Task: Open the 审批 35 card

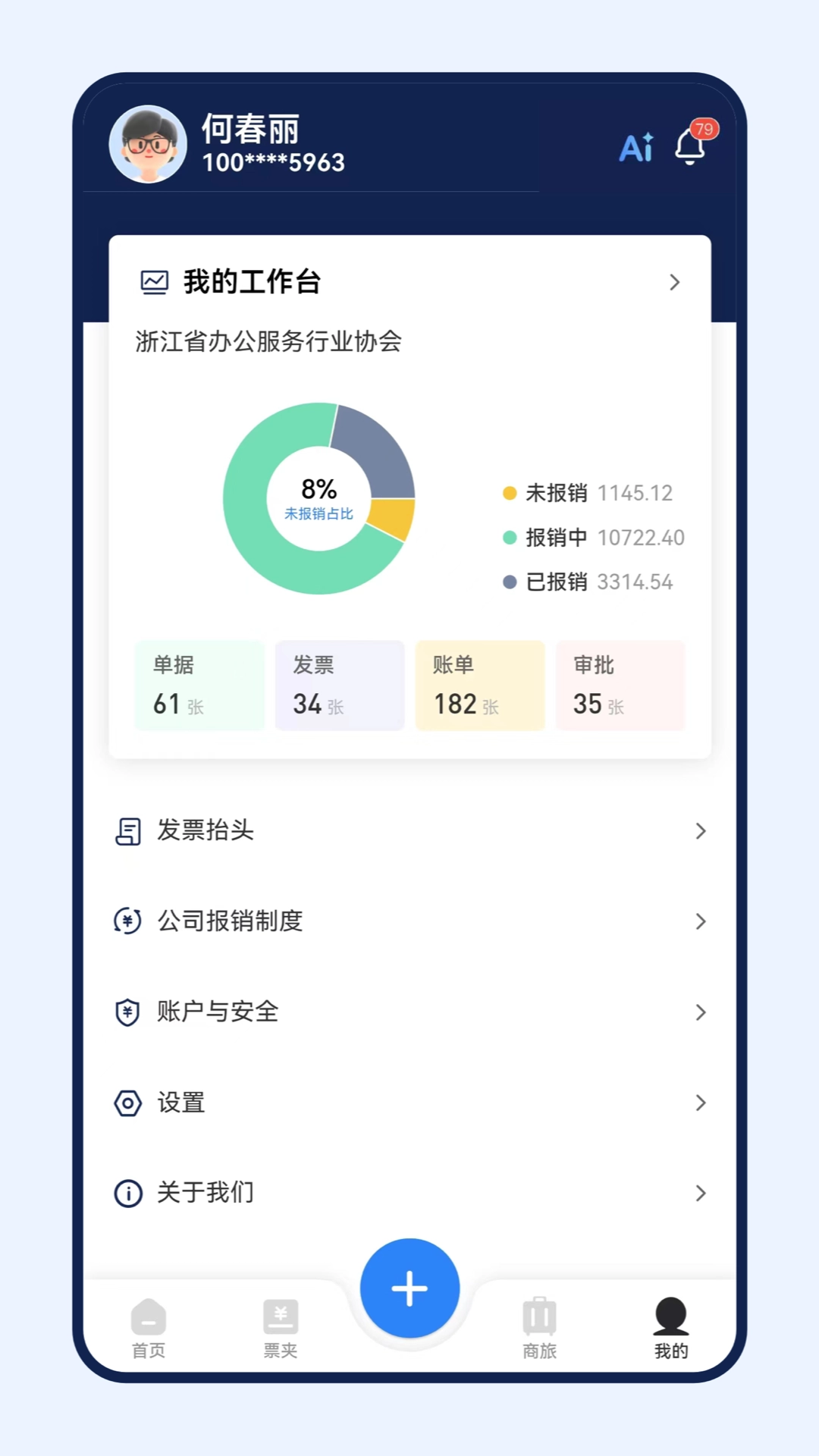Action: tap(620, 685)
